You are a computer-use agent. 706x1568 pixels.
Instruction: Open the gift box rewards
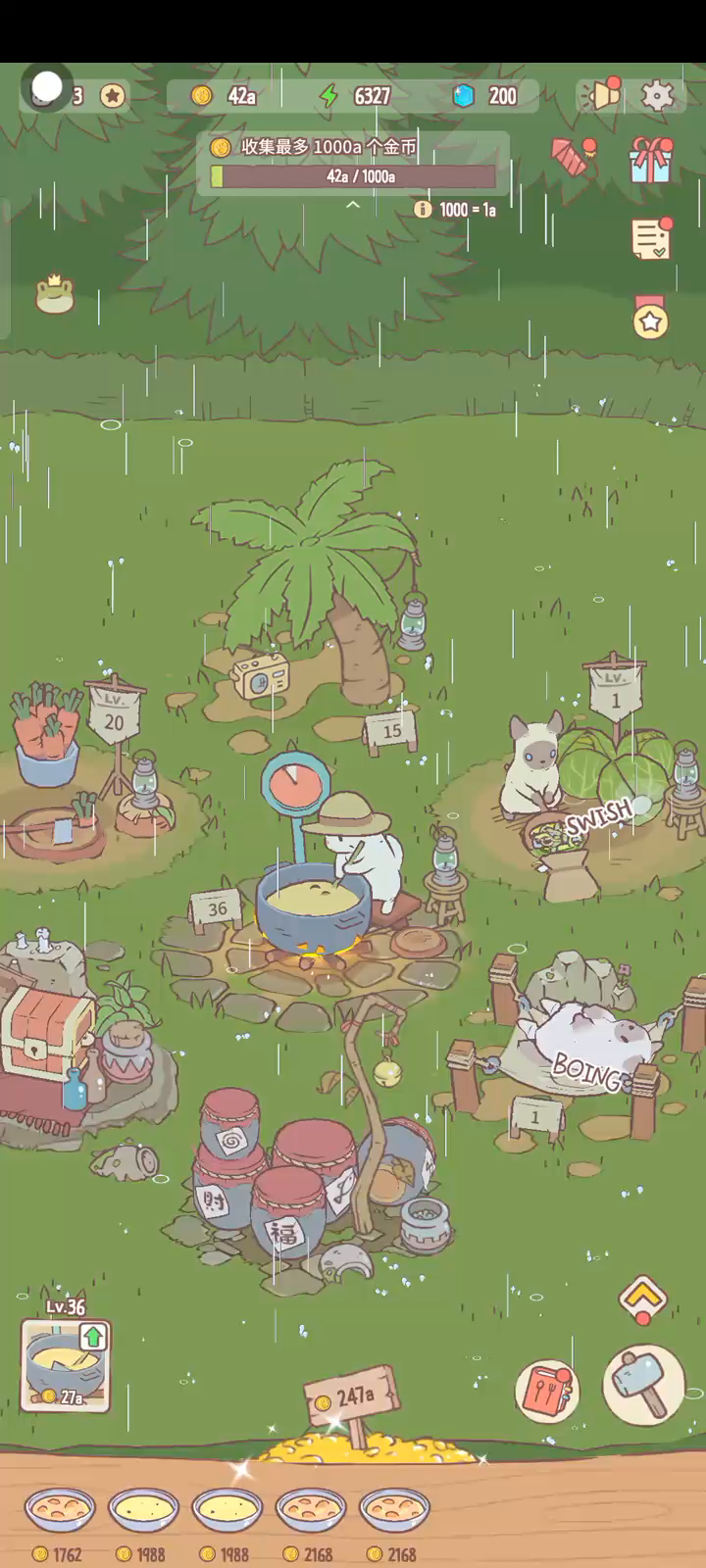(x=651, y=160)
